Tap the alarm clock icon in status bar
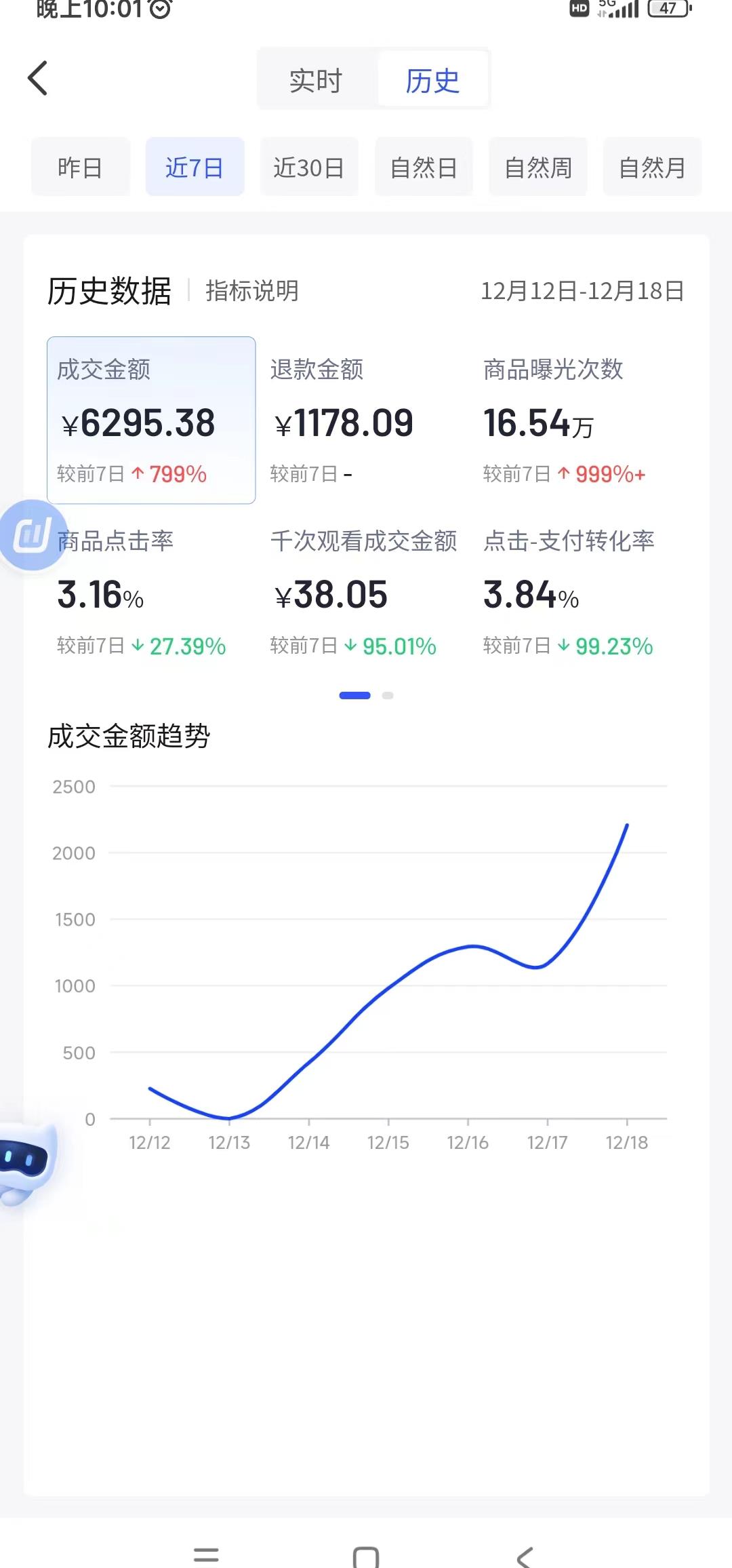732x1568 pixels. [159, 9]
